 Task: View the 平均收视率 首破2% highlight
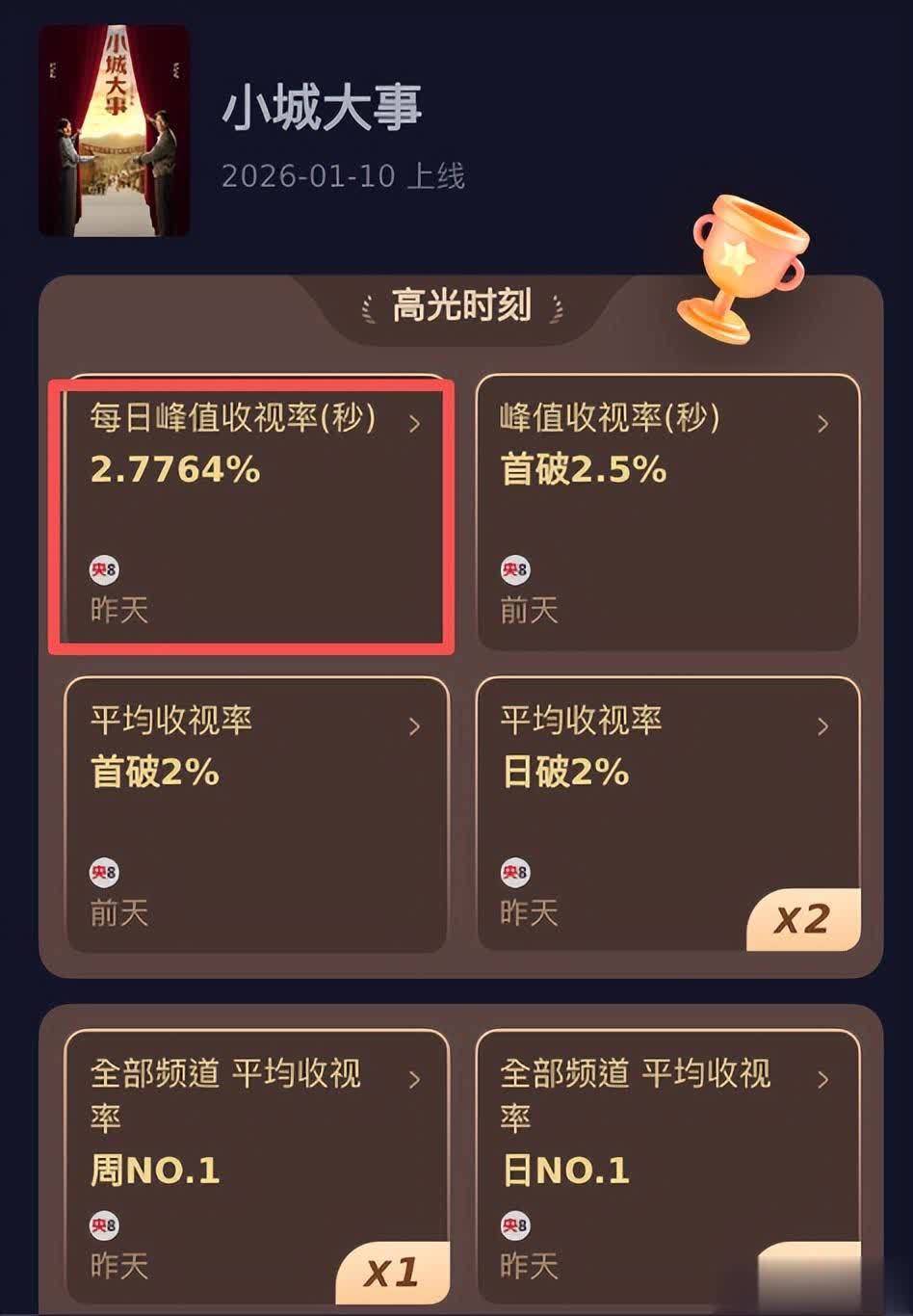(x=255, y=815)
